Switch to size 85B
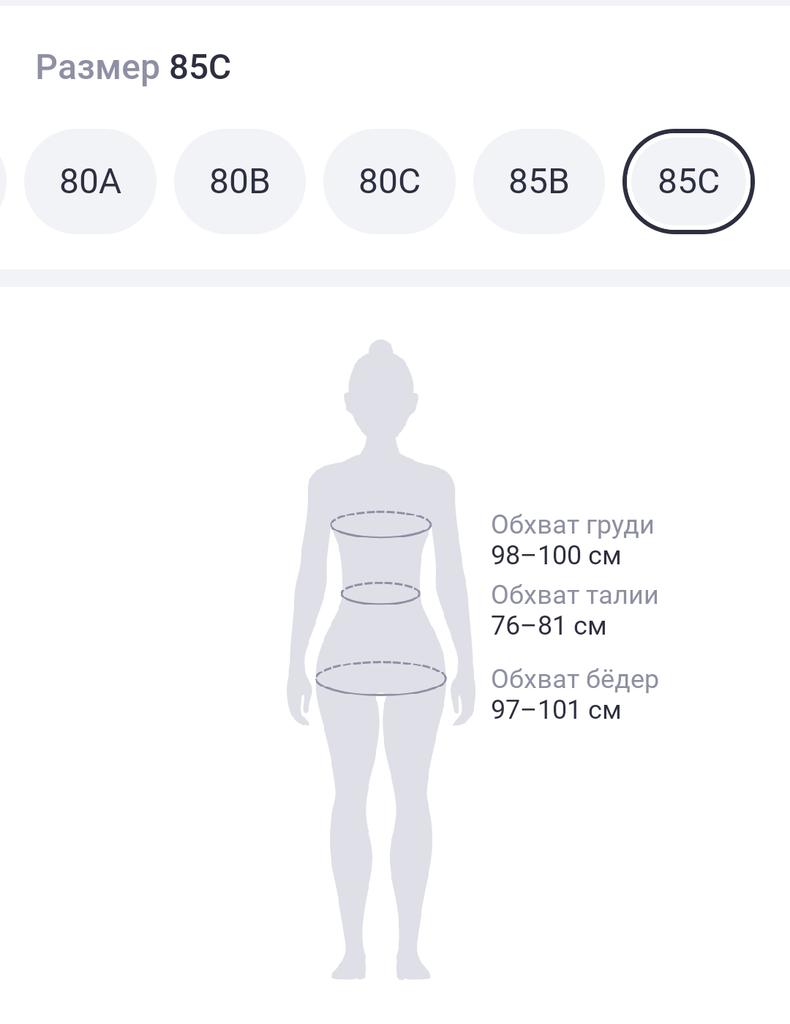The height and width of the screenshot is (1024, 790). pyautogui.click(x=539, y=182)
